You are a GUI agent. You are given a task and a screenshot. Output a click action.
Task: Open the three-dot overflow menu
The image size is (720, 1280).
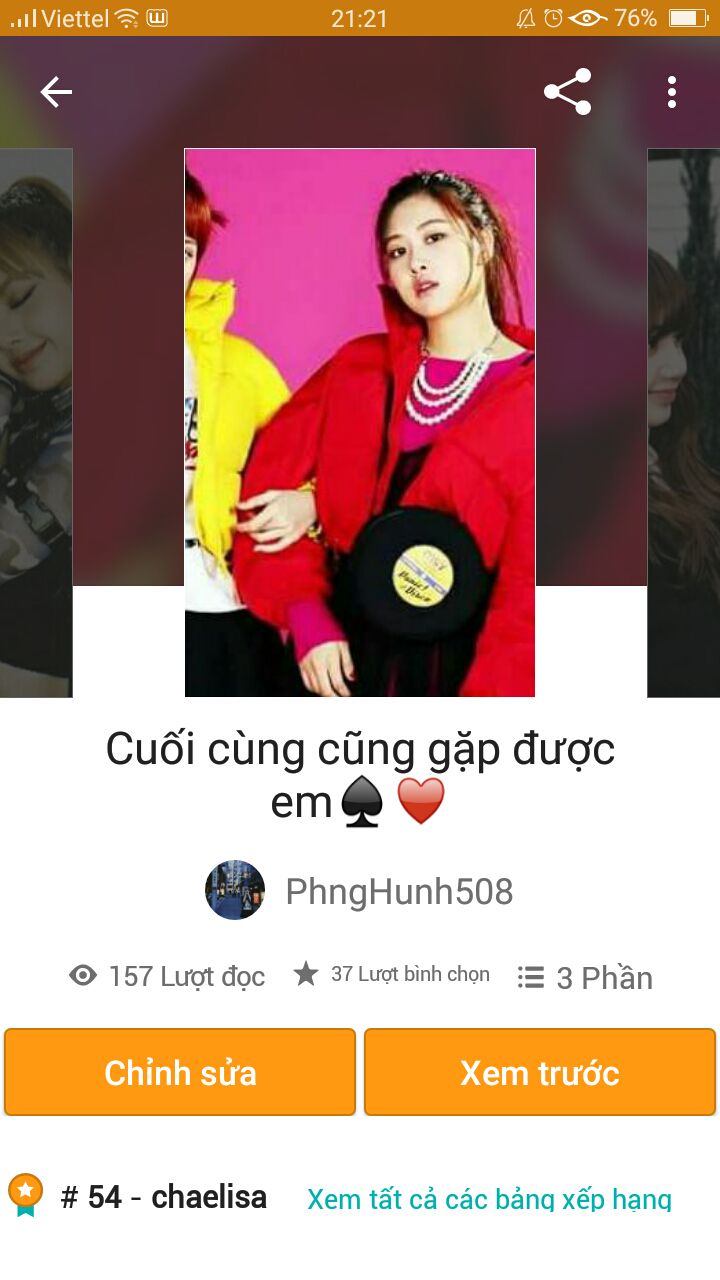[x=672, y=92]
